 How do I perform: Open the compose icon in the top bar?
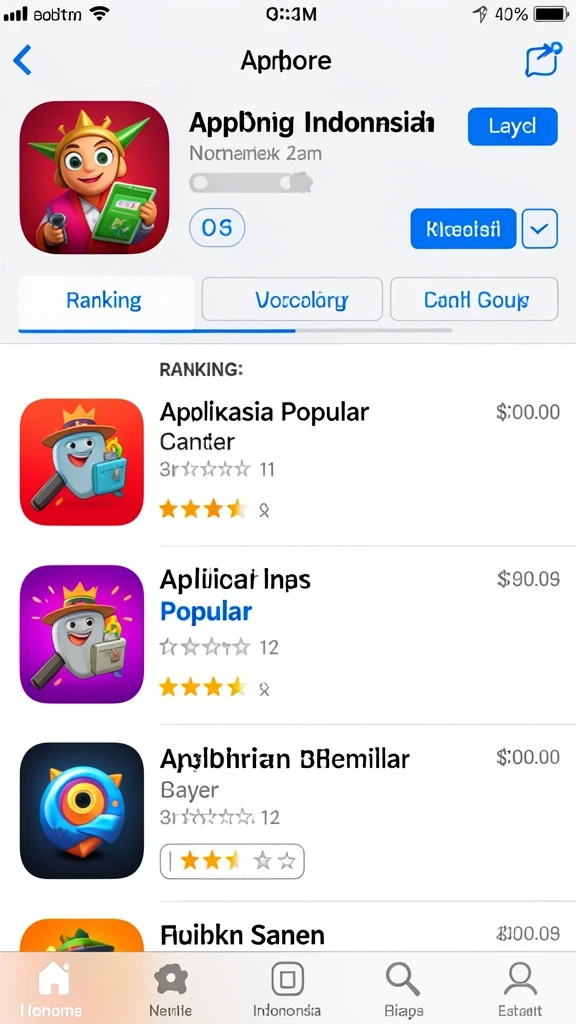click(543, 60)
